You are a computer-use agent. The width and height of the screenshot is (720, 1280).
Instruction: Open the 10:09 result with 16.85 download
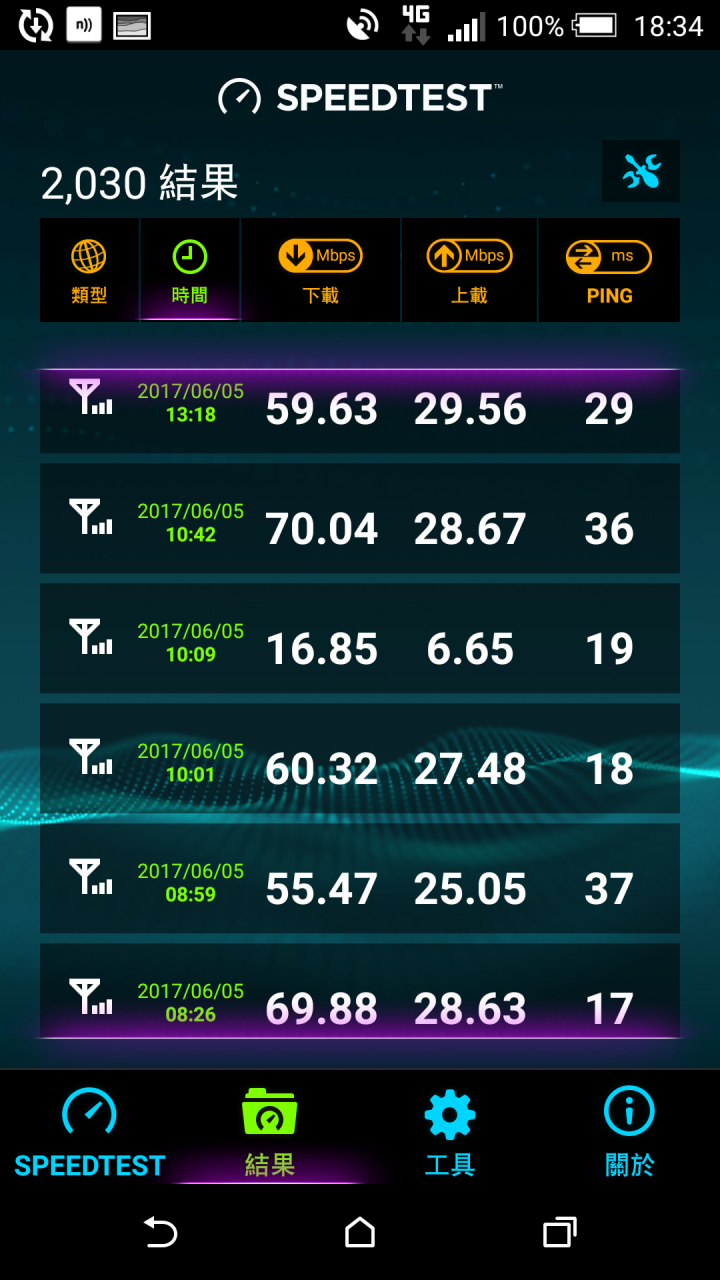pyautogui.click(x=360, y=638)
